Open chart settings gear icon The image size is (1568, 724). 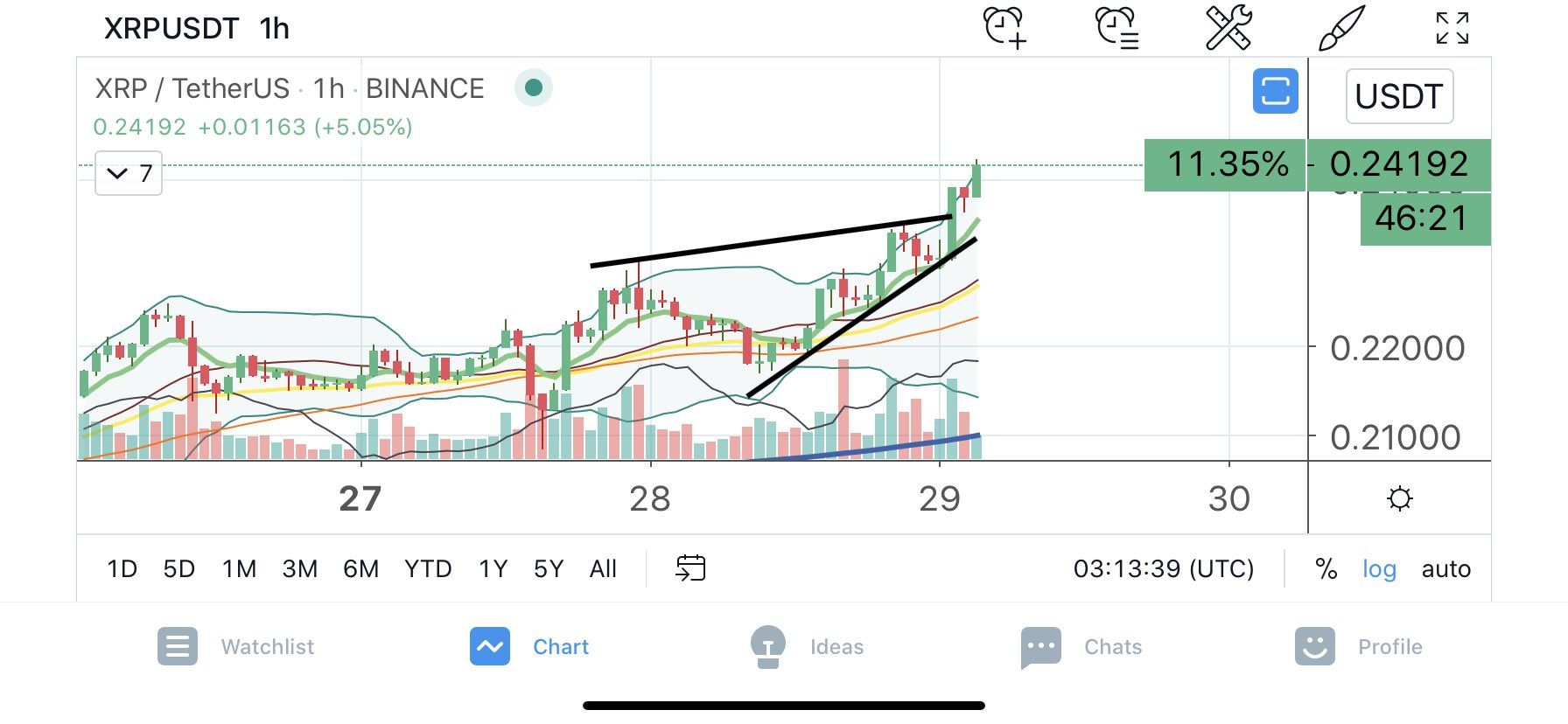pos(1399,499)
